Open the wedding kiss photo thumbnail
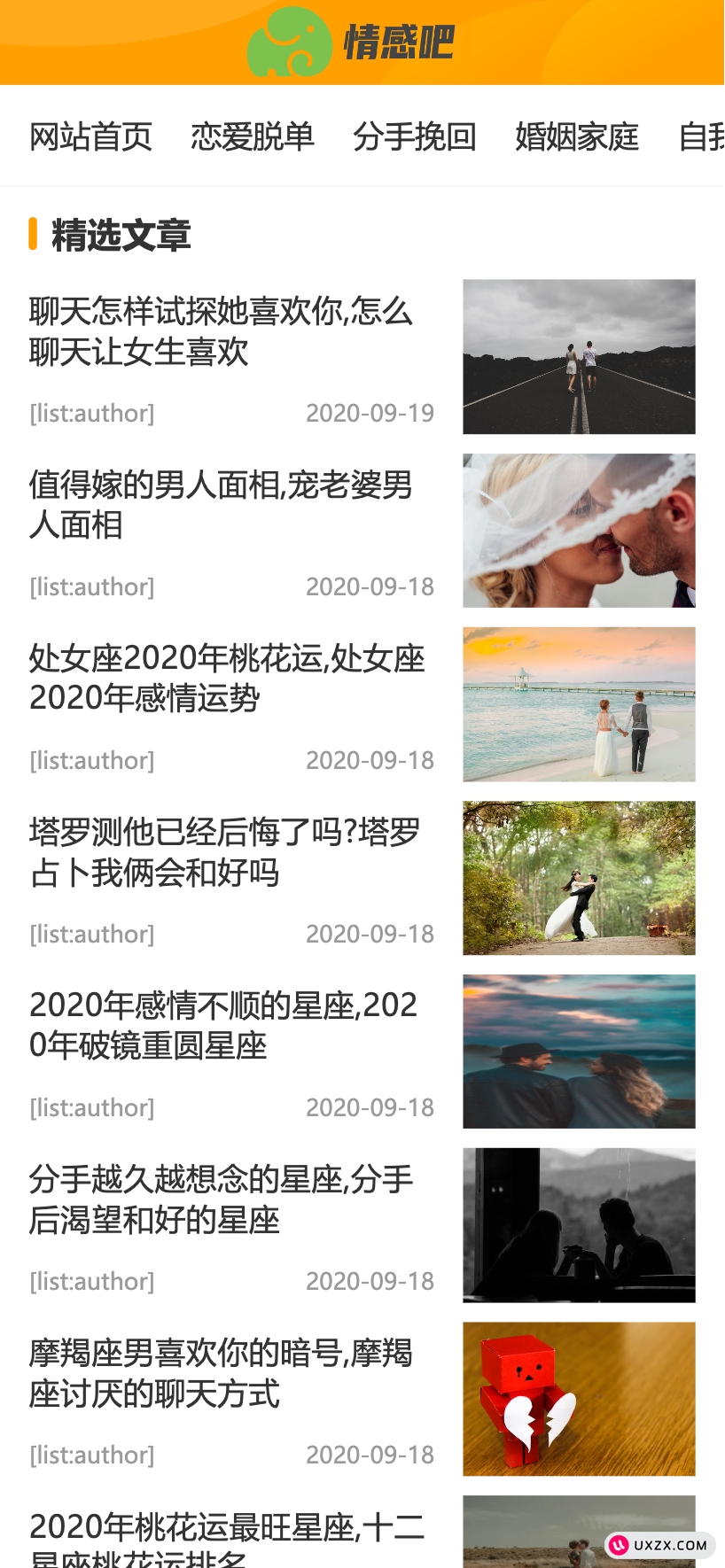 pos(579,531)
